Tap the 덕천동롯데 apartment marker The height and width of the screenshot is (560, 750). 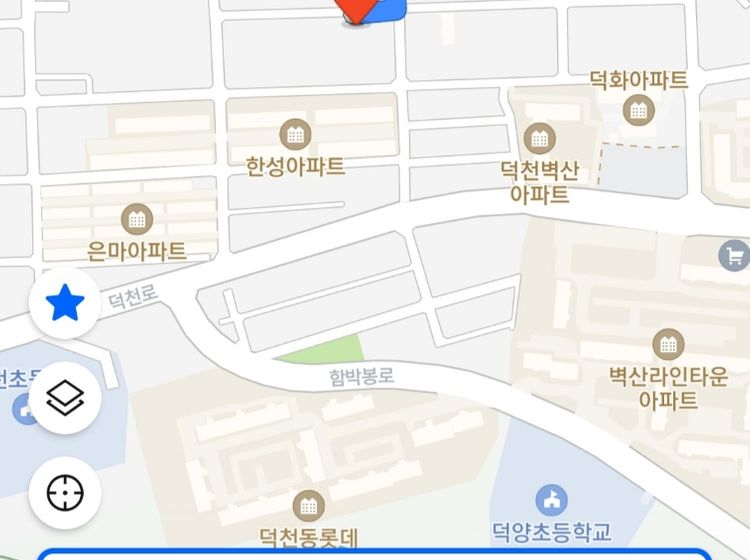(x=309, y=506)
